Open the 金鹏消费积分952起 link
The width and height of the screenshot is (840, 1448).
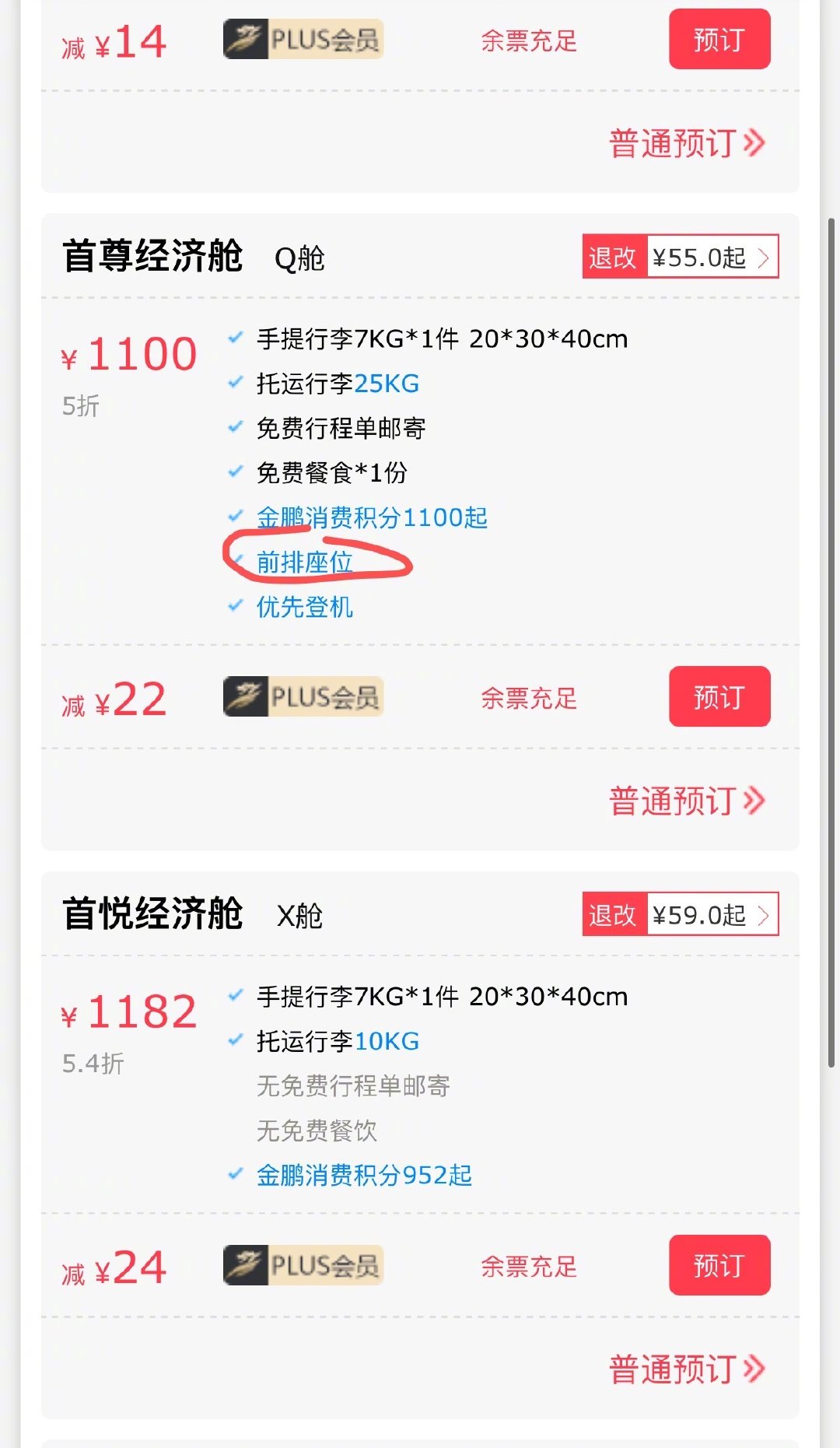pyautogui.click(x=364, y=1175)
